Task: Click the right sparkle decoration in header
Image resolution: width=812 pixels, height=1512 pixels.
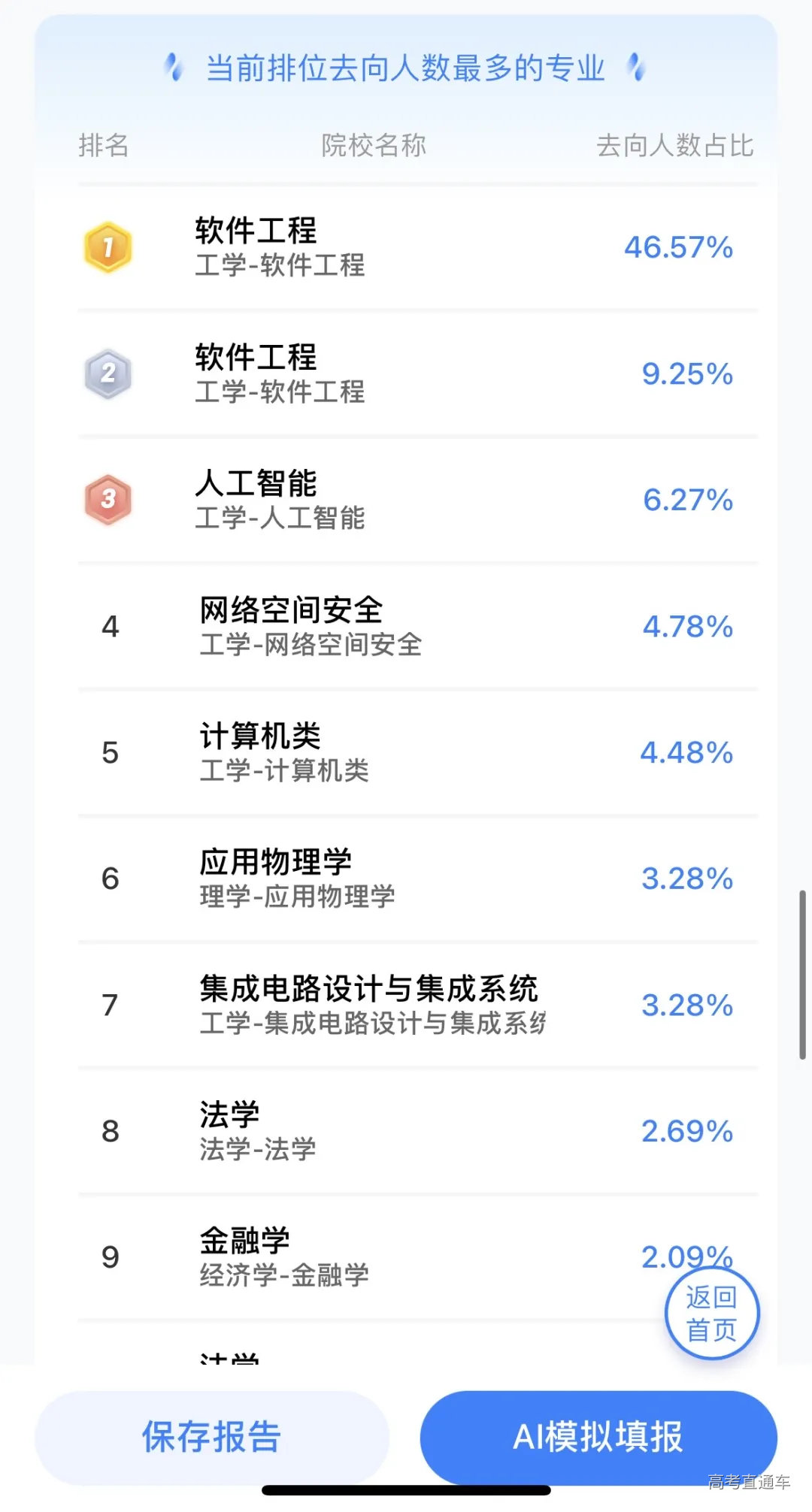Action: click(635, 68)
